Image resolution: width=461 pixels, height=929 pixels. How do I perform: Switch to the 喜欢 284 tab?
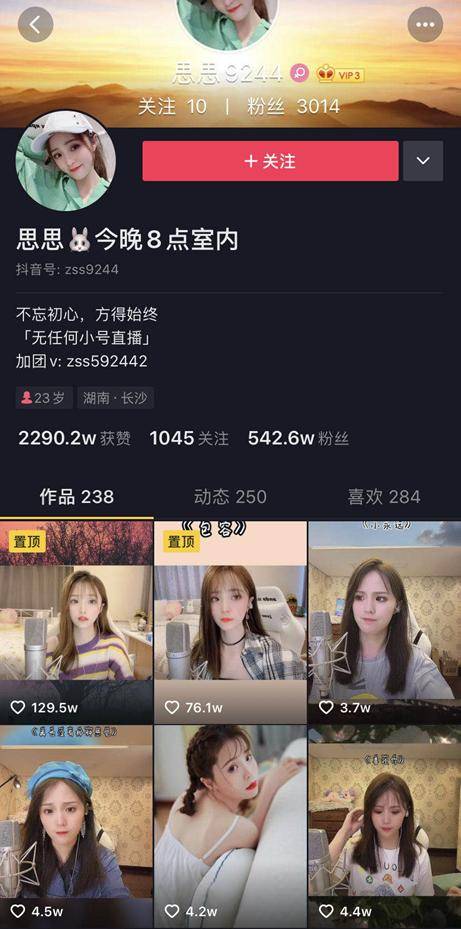pyautogui.click(x=384, y=496)
